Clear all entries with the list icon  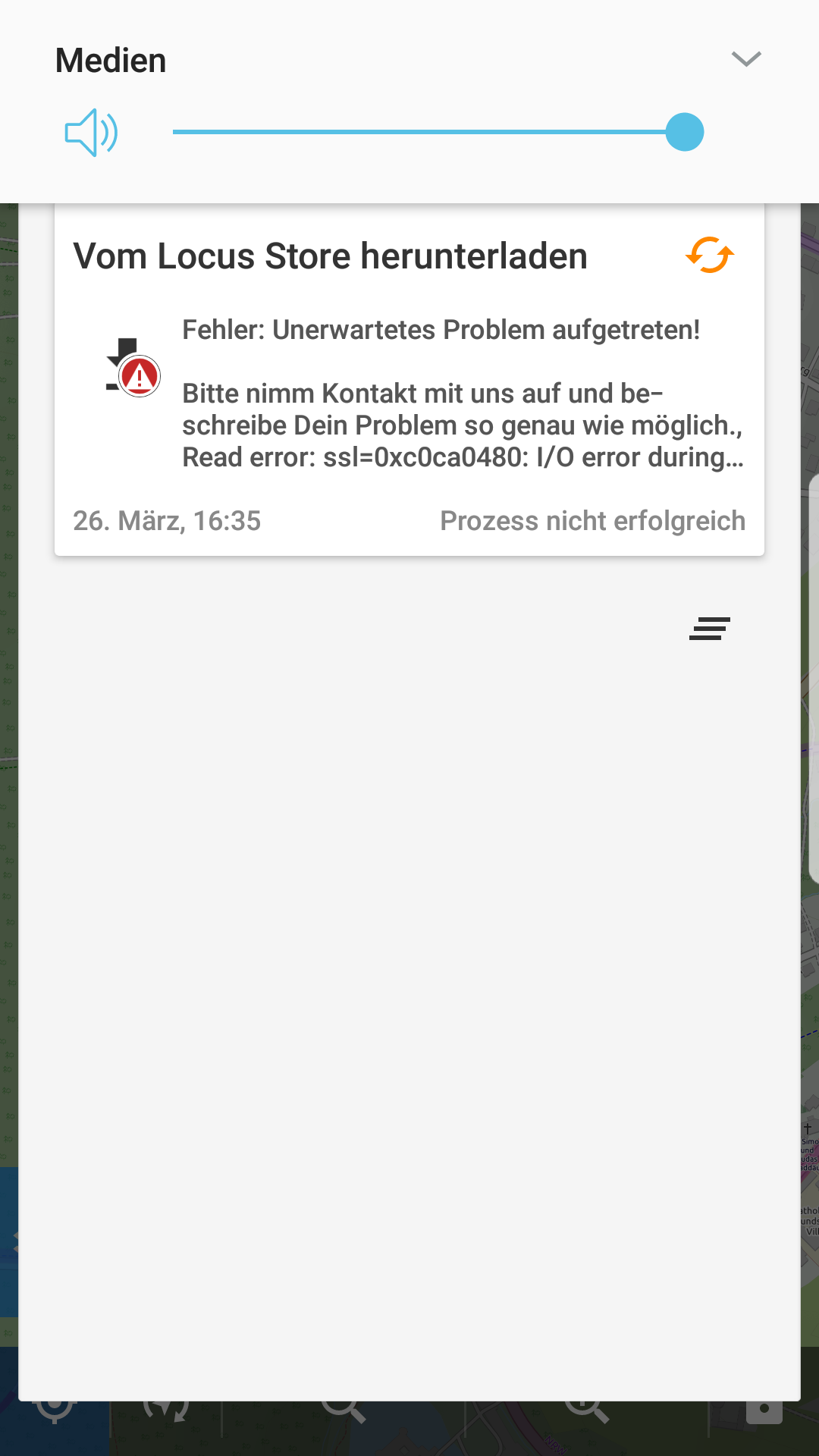click(x=710, y=629)
